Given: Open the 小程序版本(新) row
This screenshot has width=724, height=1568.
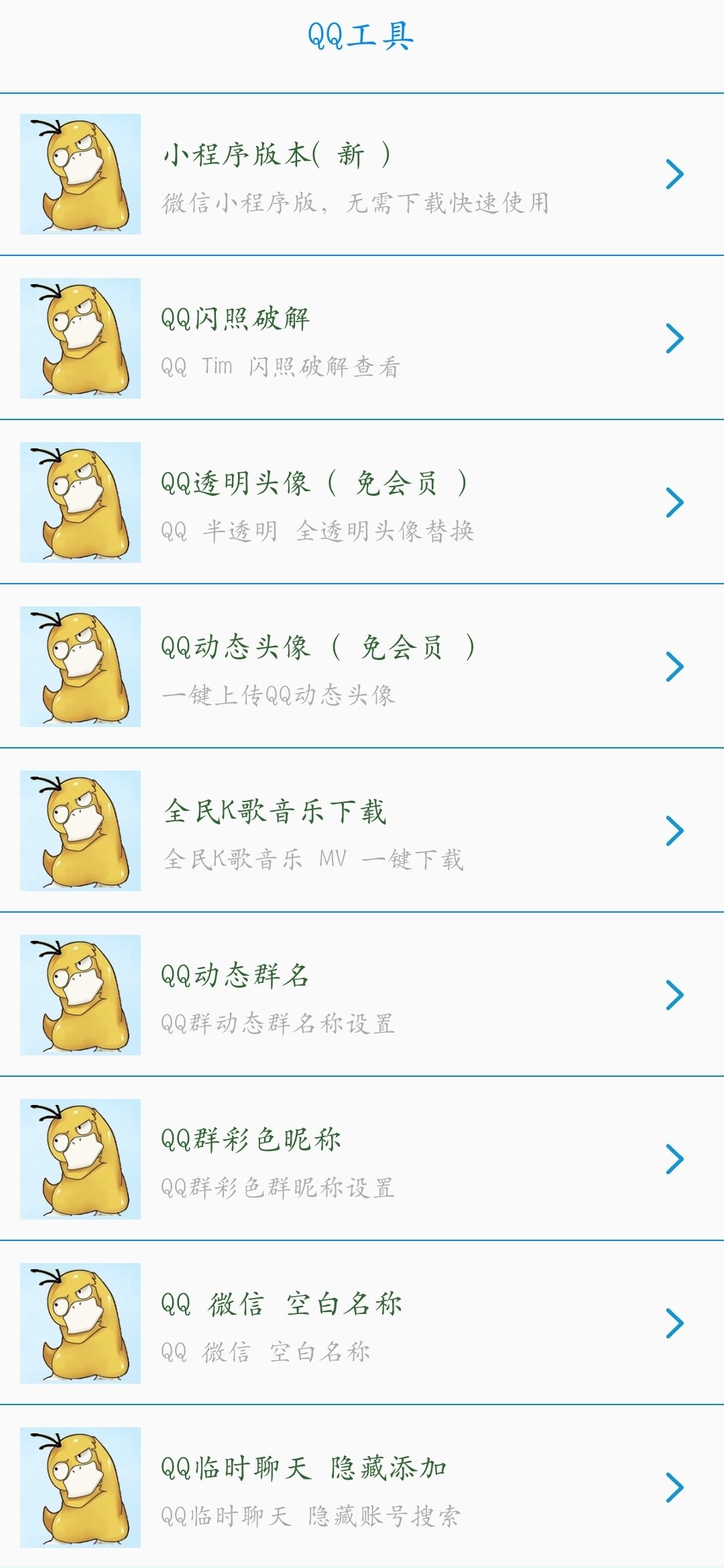Looking at the screenshot, I should (362, 174).
